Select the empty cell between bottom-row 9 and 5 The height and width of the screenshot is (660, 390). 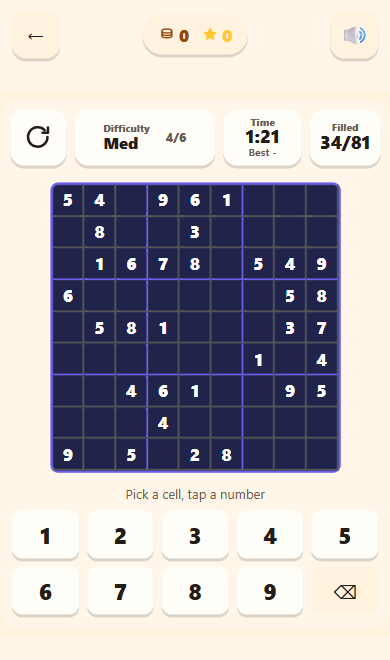(100, 455)
